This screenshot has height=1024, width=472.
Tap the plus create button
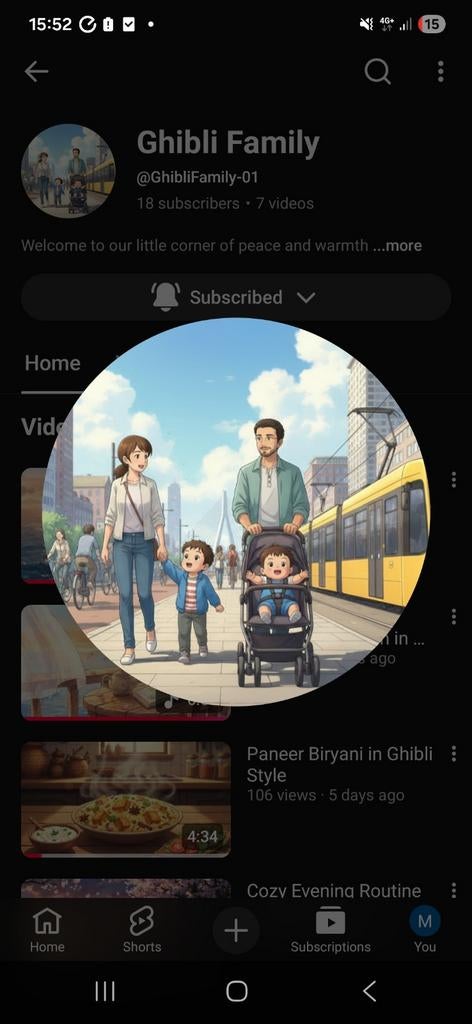pyautogui.click(x=236, y=931)
